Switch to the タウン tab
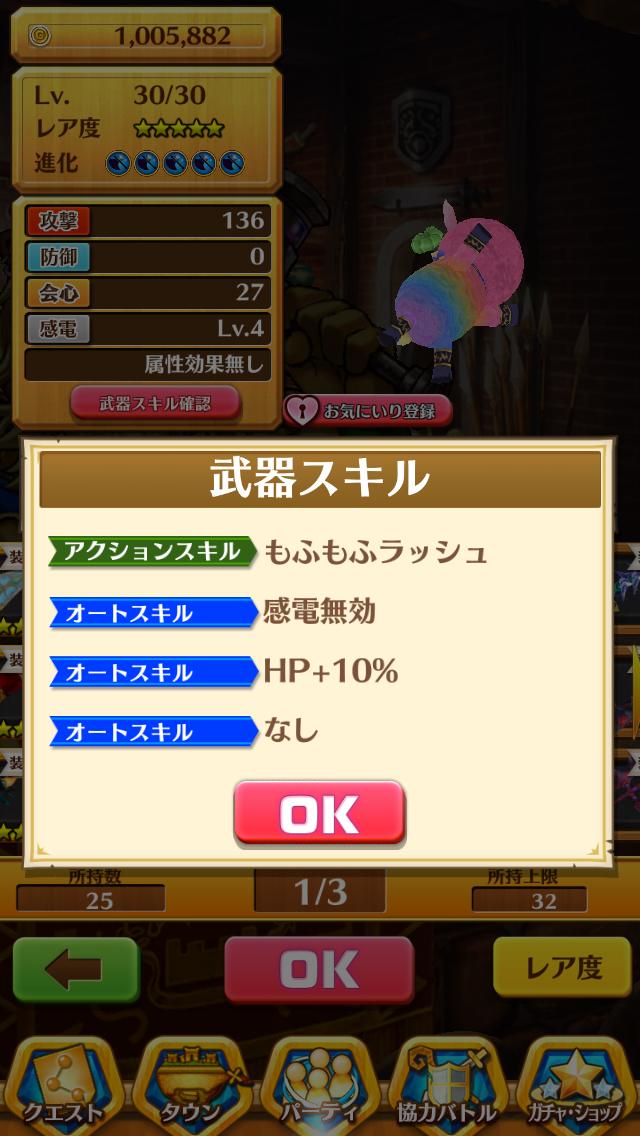 [190, 1085]
